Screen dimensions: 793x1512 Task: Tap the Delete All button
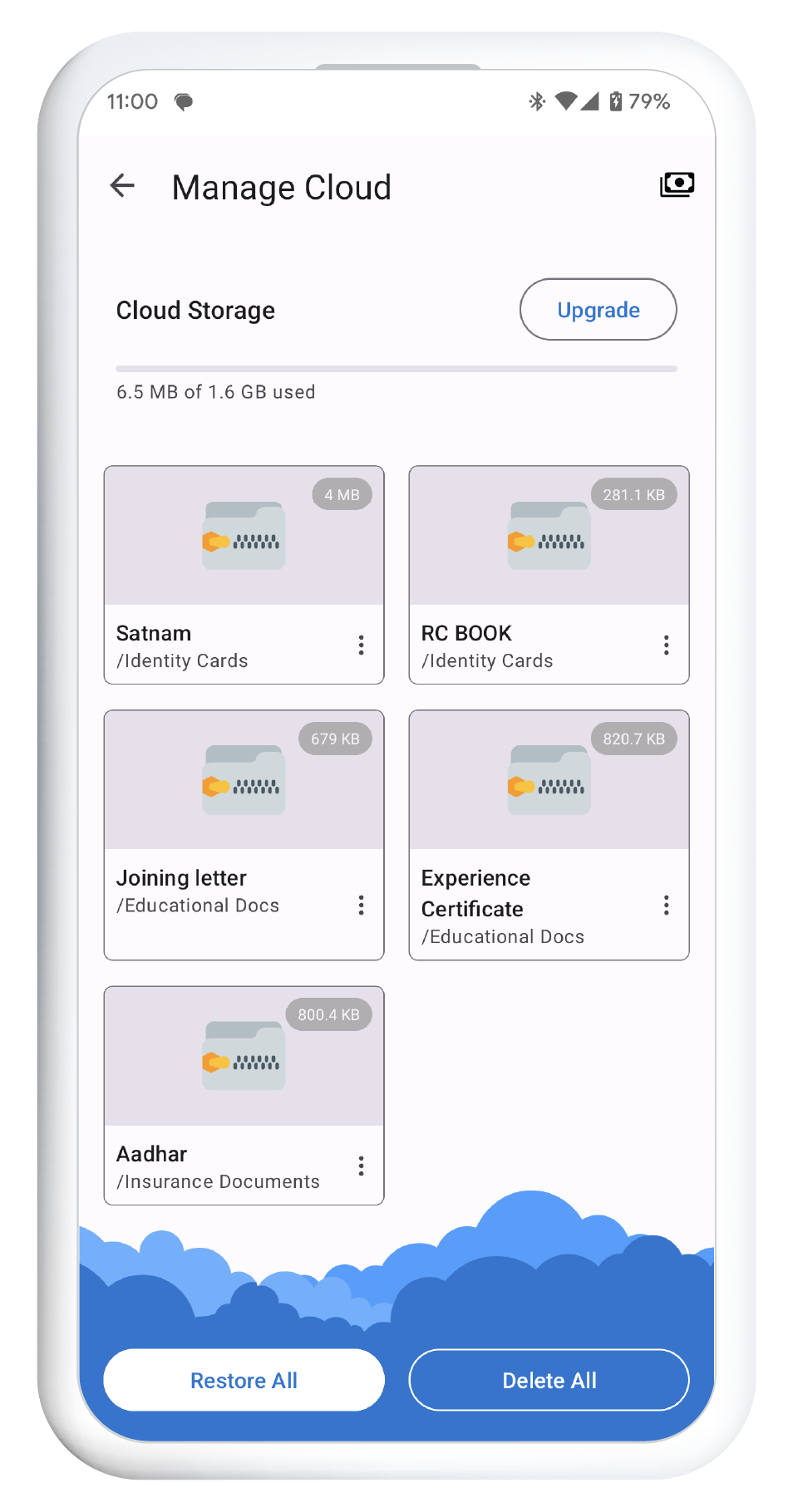548,1380
